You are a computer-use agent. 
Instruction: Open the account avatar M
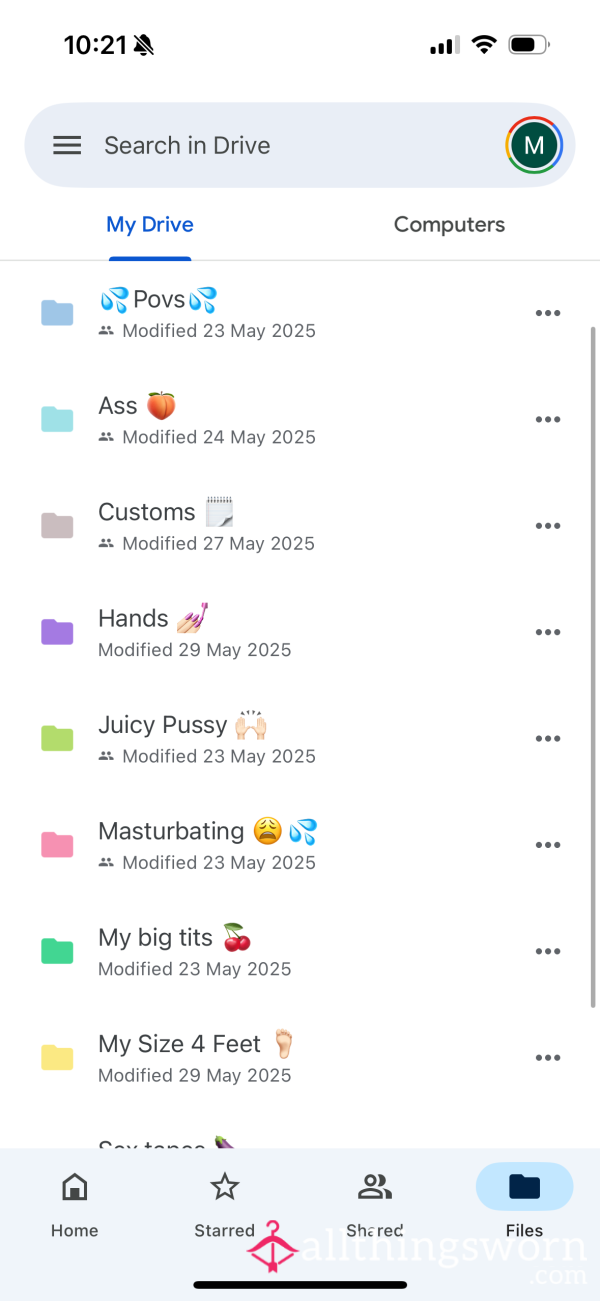(534, 146)
